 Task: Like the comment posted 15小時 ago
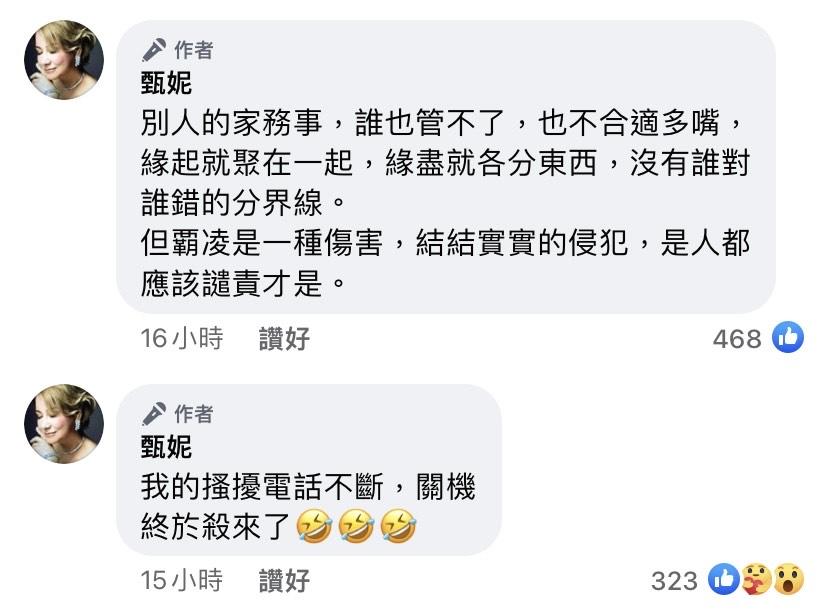pyautogui.click(x=284, y=580)
